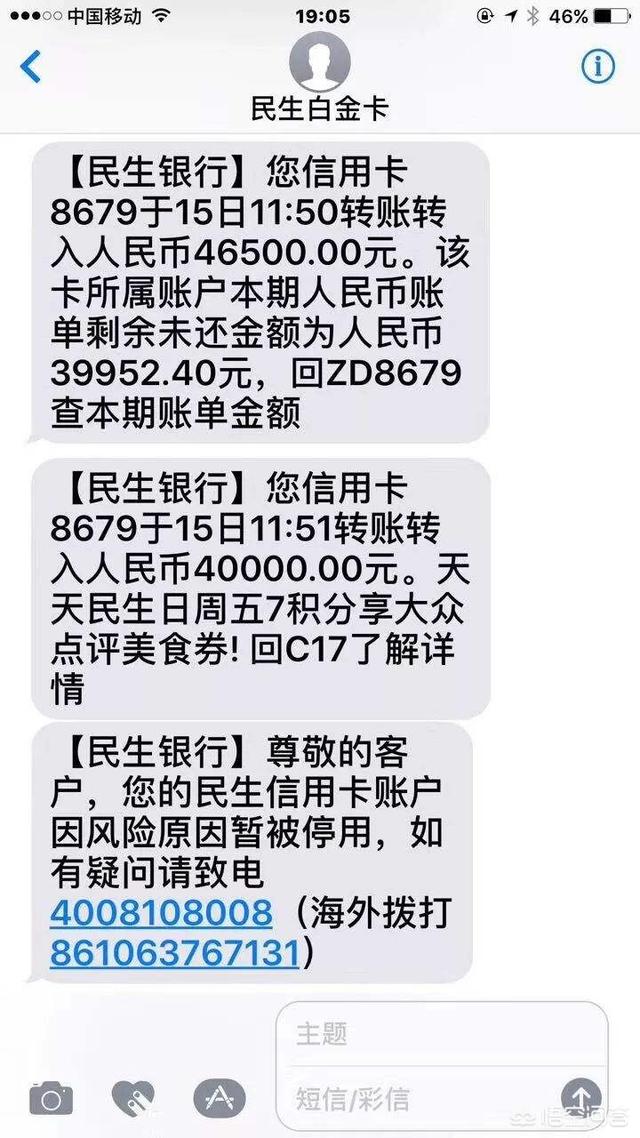Call the number 4008108008
The width and height of the screenshot is (640, 1138).
pyautogui.click(x=160, y=912)
